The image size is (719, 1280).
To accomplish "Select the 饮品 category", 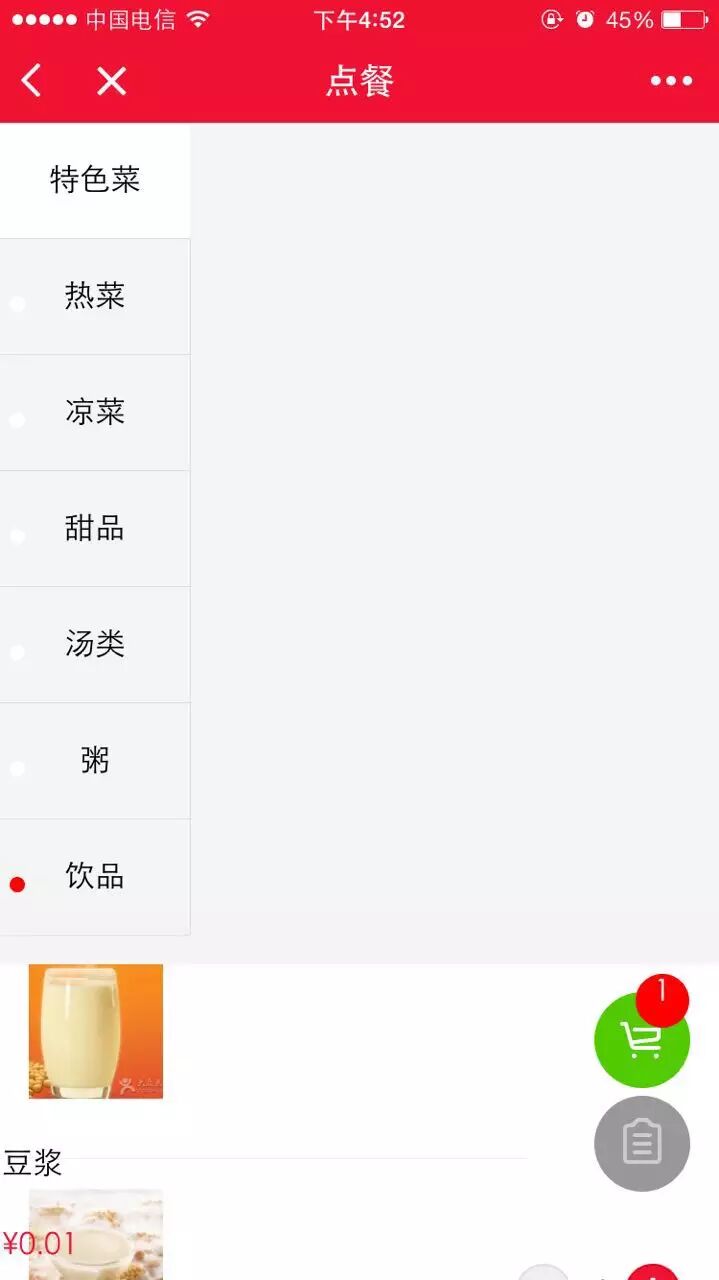I will 95,877.
